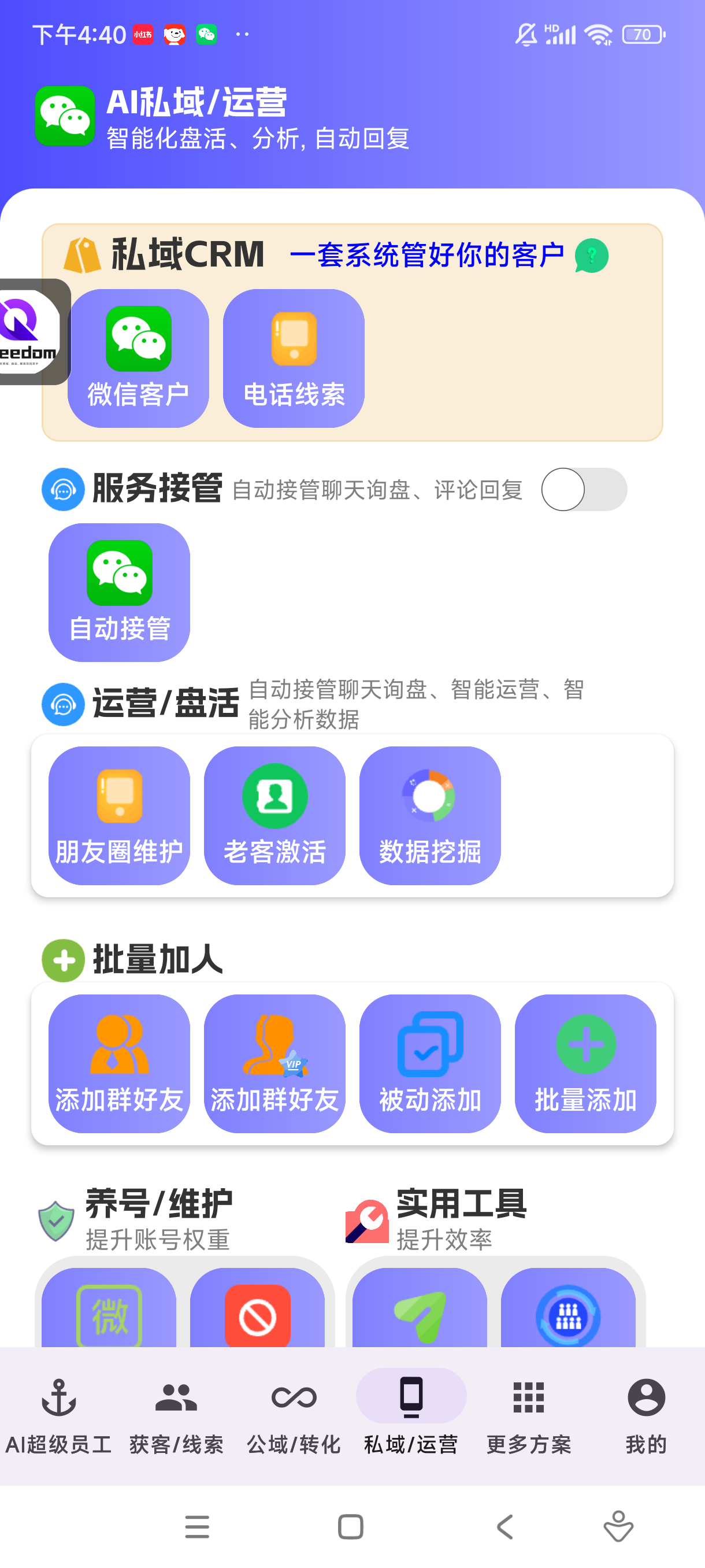Viewport: 705px width, 1568px height.
Task: Tap the VIP 添加群好友 tile
Action: pyautogui.click(x=275, y=1063)
